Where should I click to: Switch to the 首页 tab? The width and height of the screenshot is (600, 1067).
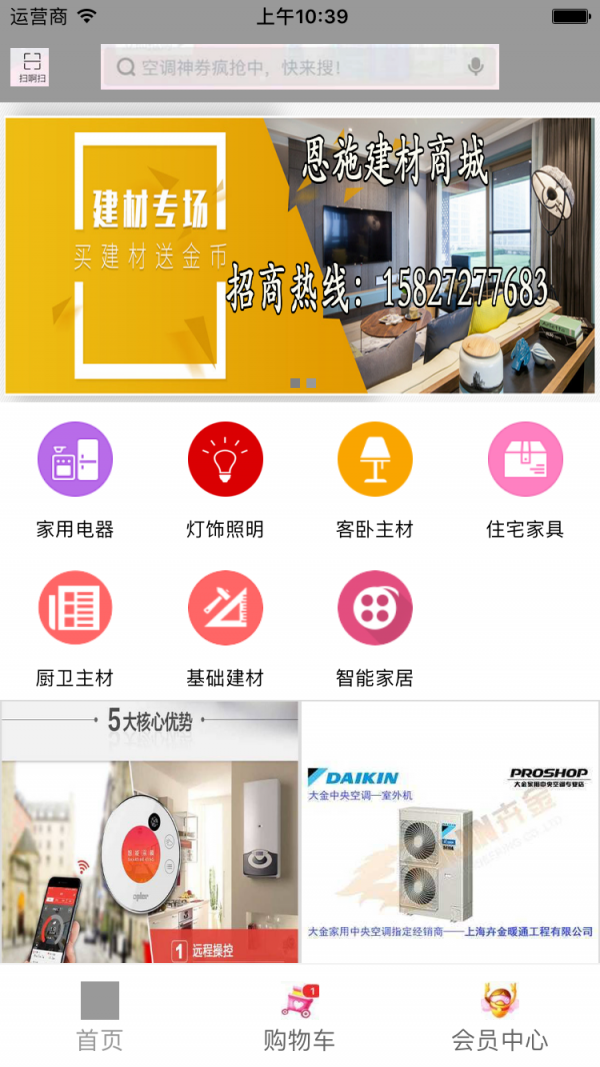click(100, 1015)
